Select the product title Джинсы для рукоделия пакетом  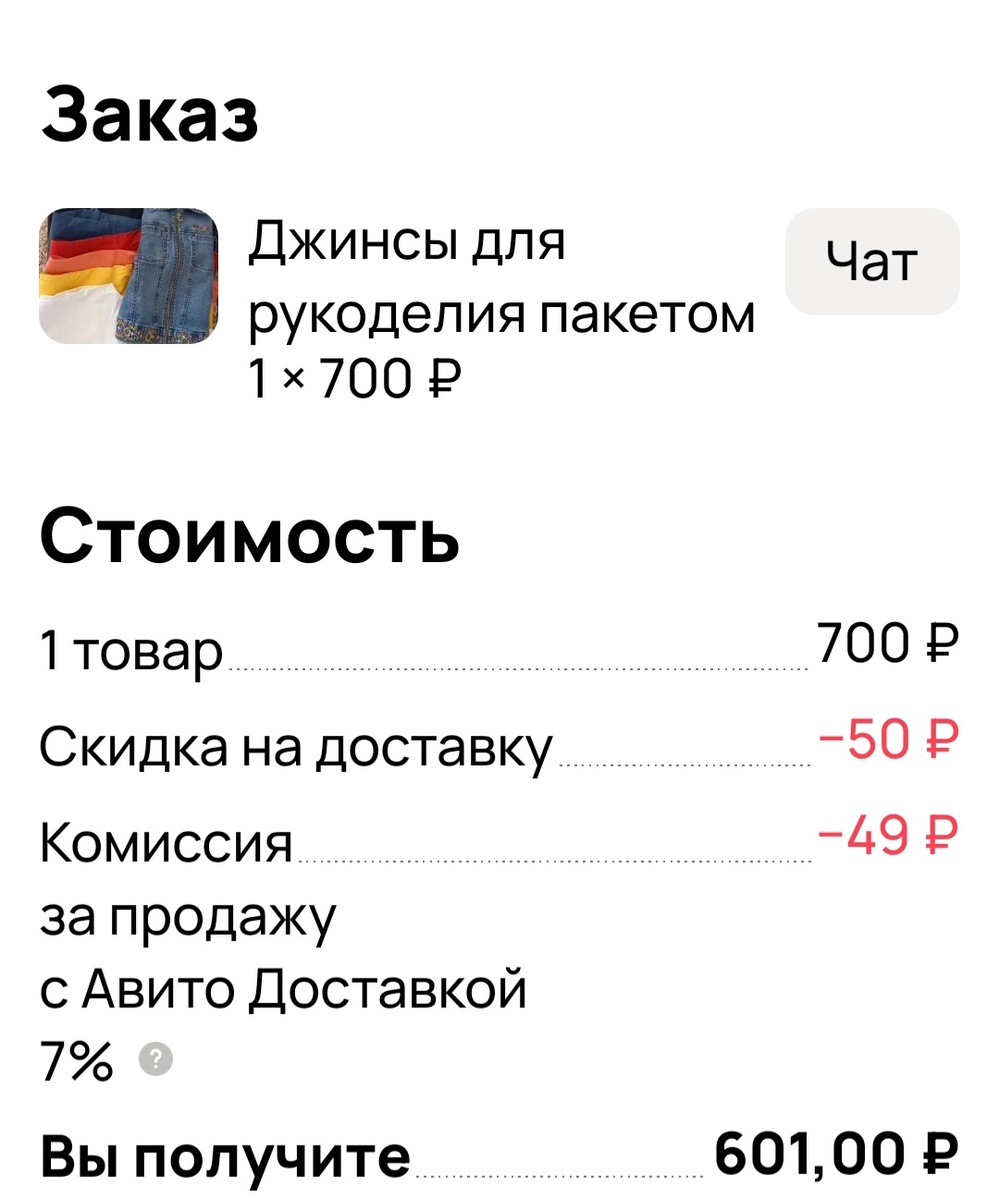pyautogui.click(x=500, y=280)
